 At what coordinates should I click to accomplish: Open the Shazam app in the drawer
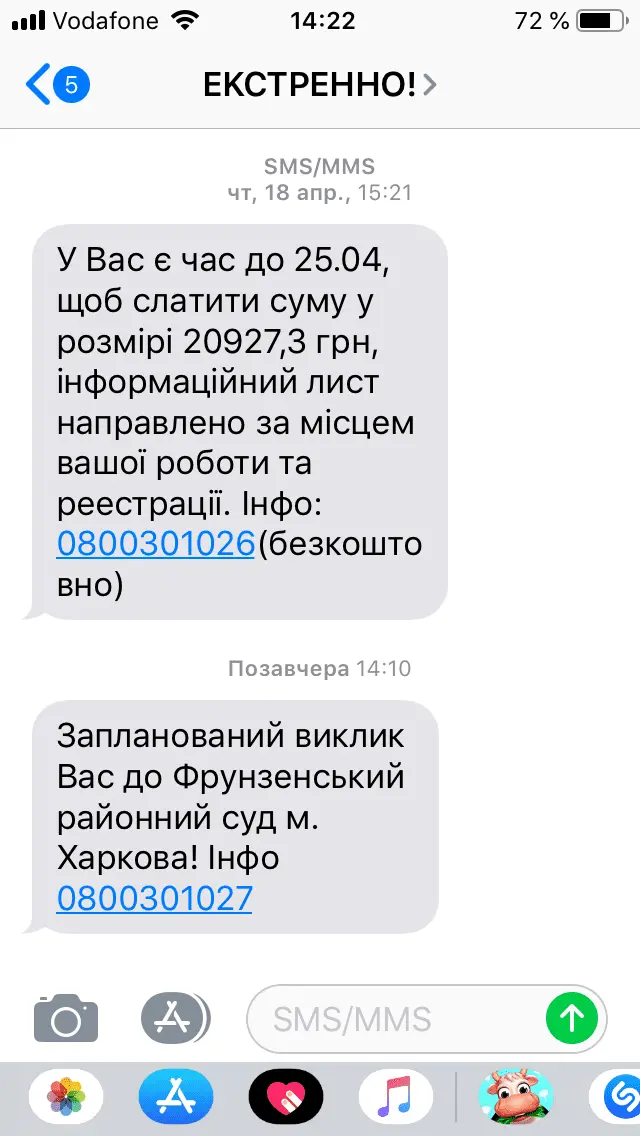620,1097
